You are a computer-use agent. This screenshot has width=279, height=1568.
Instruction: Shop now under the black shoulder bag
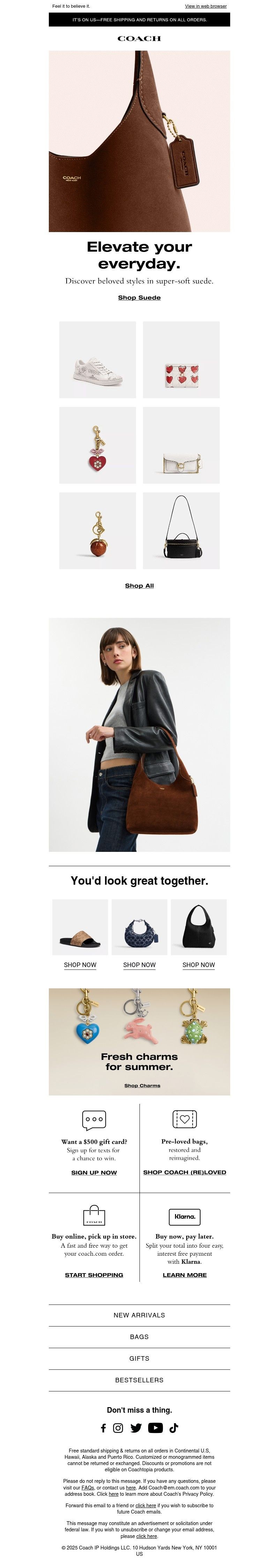coord(199,965)
